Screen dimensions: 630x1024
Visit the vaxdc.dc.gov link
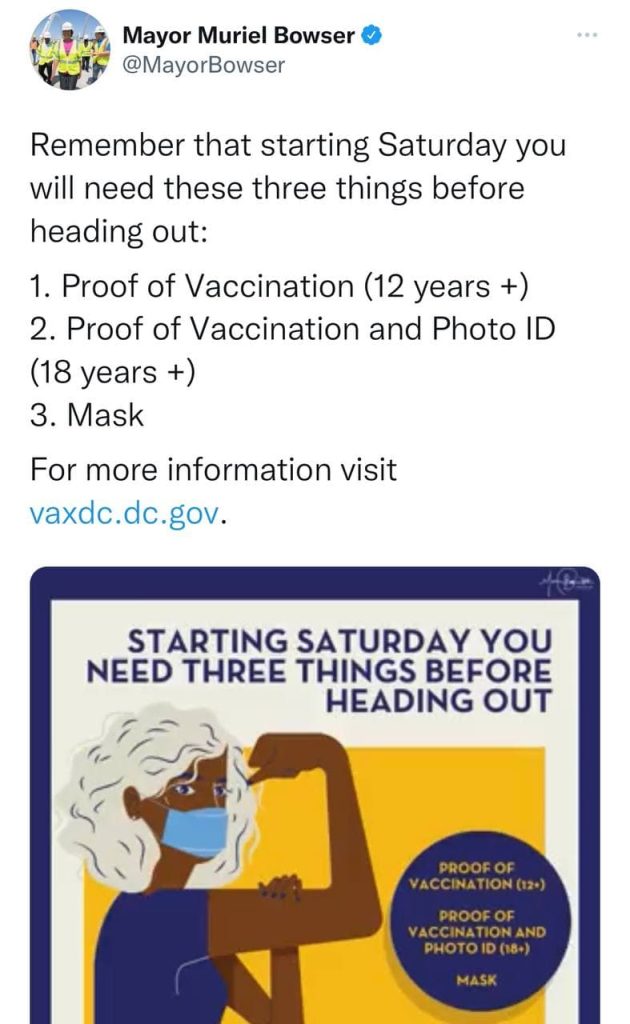[124, 511]
